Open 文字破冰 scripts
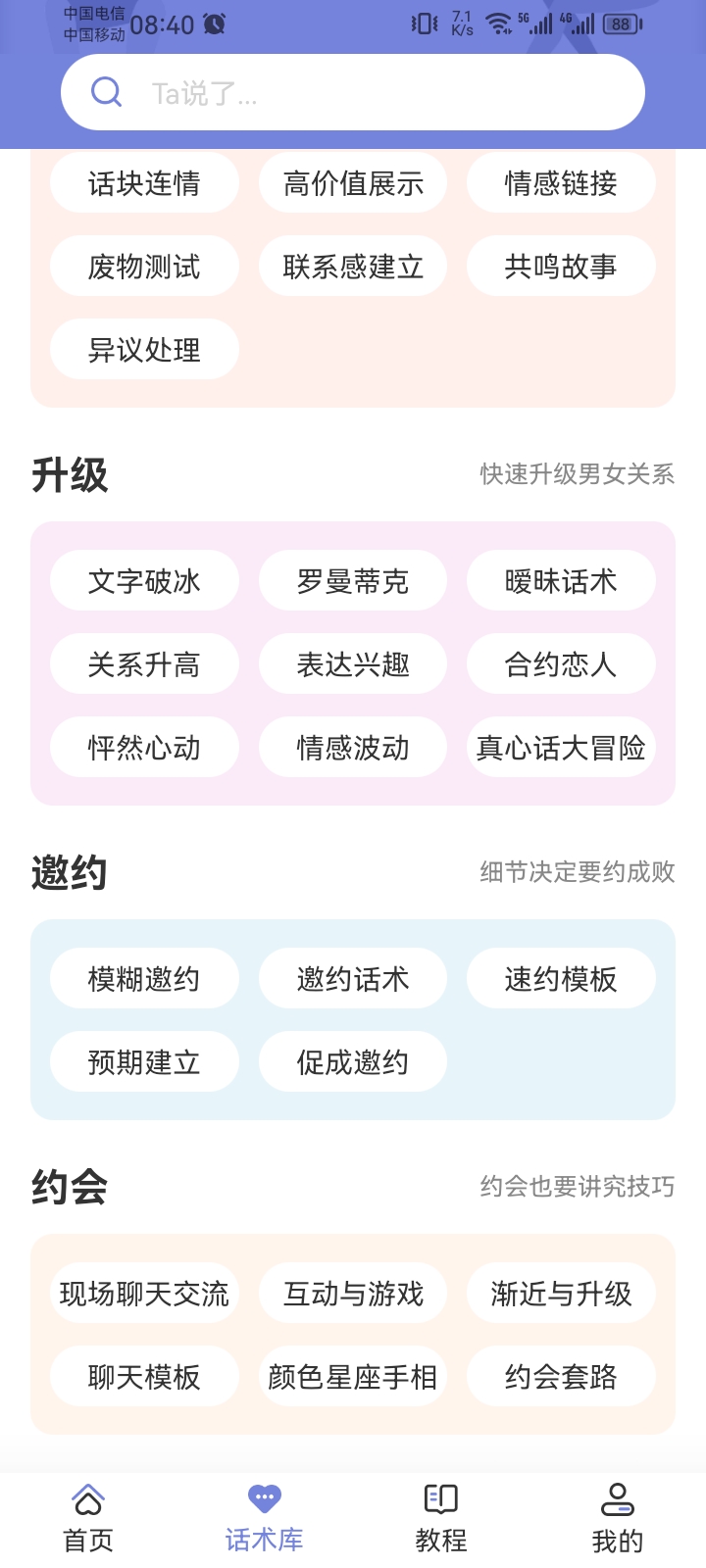This screenshot has width=706, height=1568. click(x=144, y=581)
